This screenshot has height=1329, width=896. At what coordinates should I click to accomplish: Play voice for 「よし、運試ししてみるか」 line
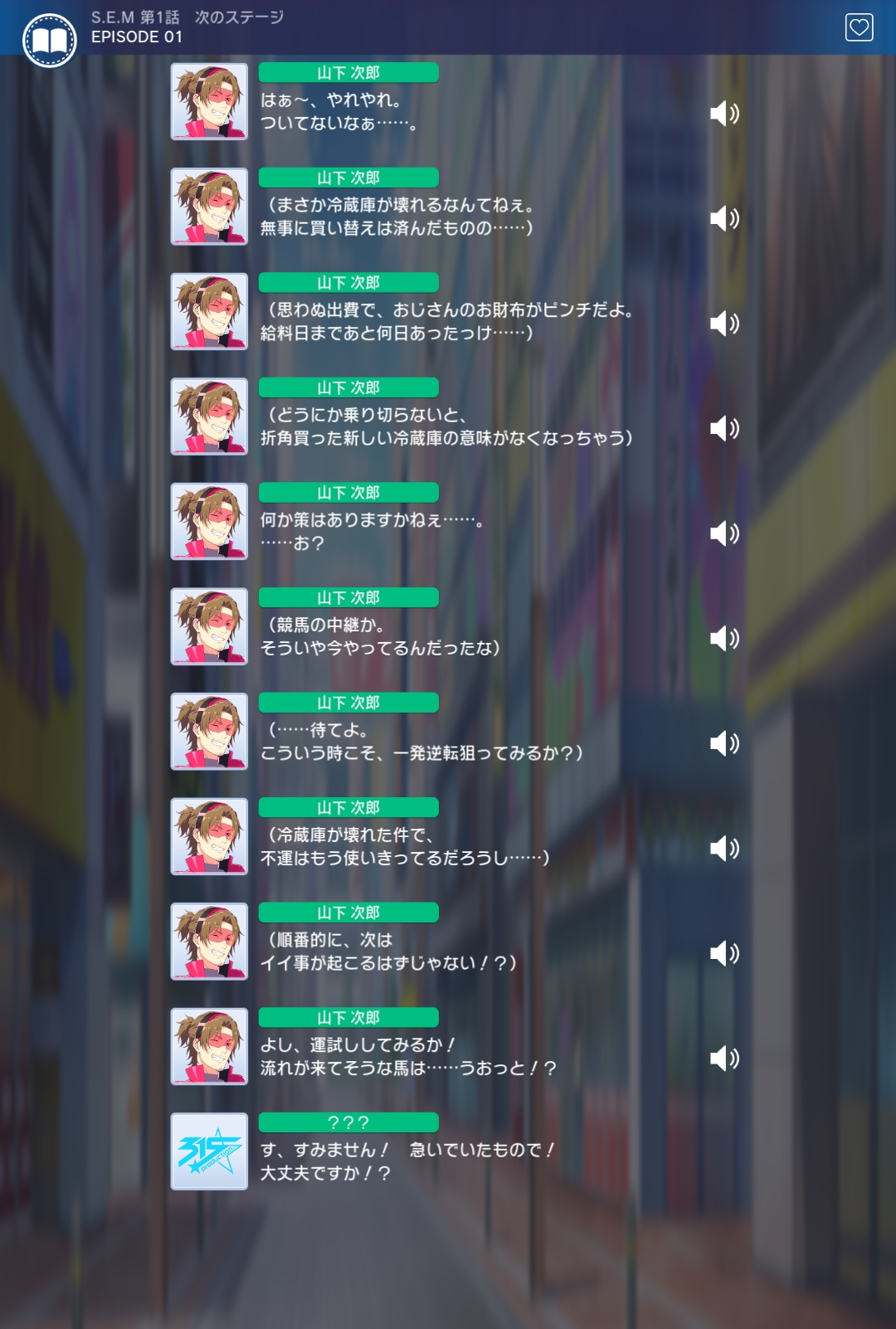(x=723, y=1058)
